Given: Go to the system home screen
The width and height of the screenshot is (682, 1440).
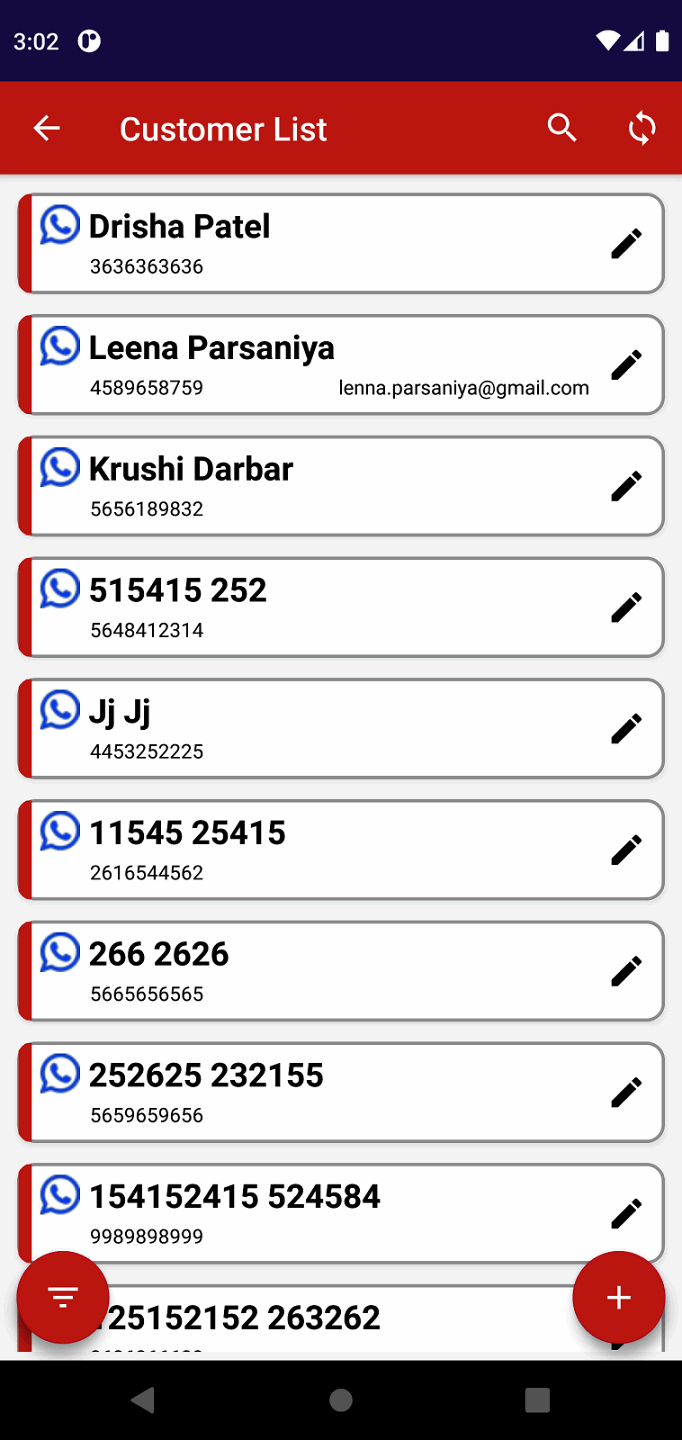Looking at the screenshot, I should 341,1399.
